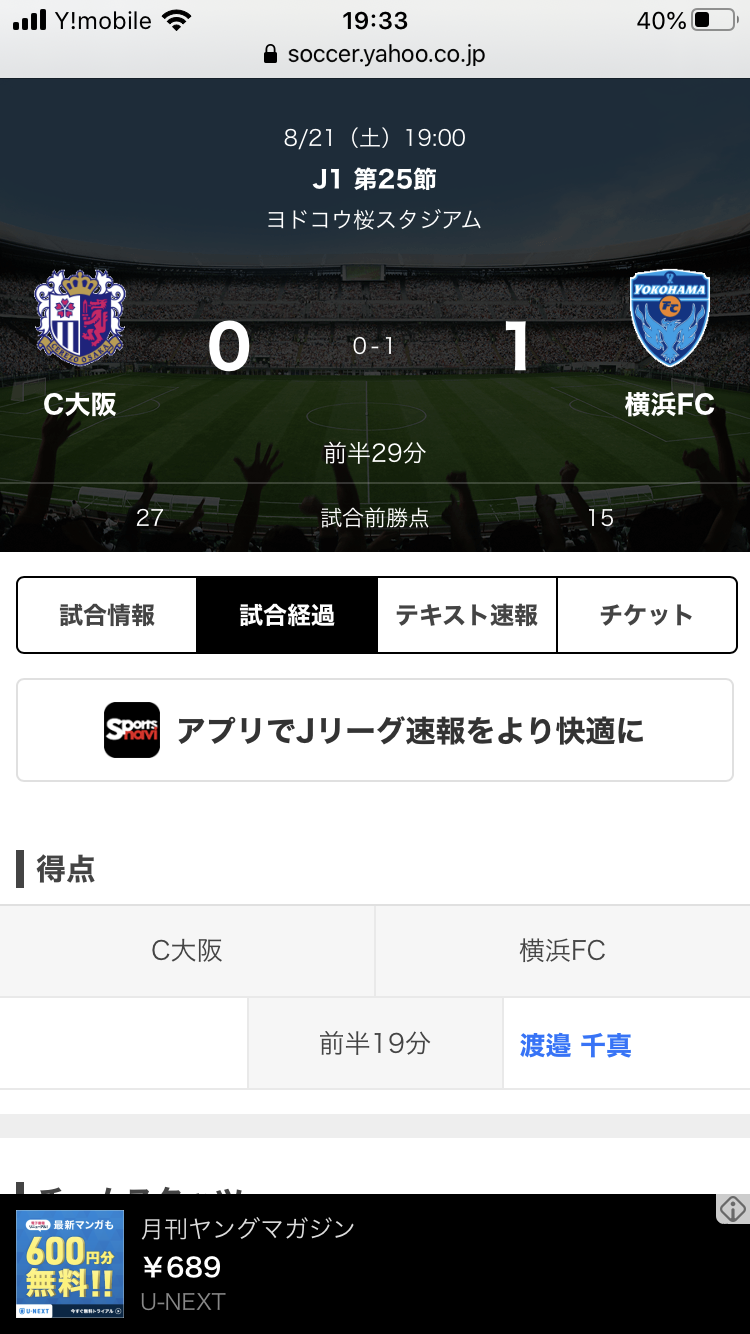This screenshot has height=1334, width=750.
Task: Tap the soccer.yahoo.co.jp address bar
Action: pyautogui.click(x=375, y=54)
